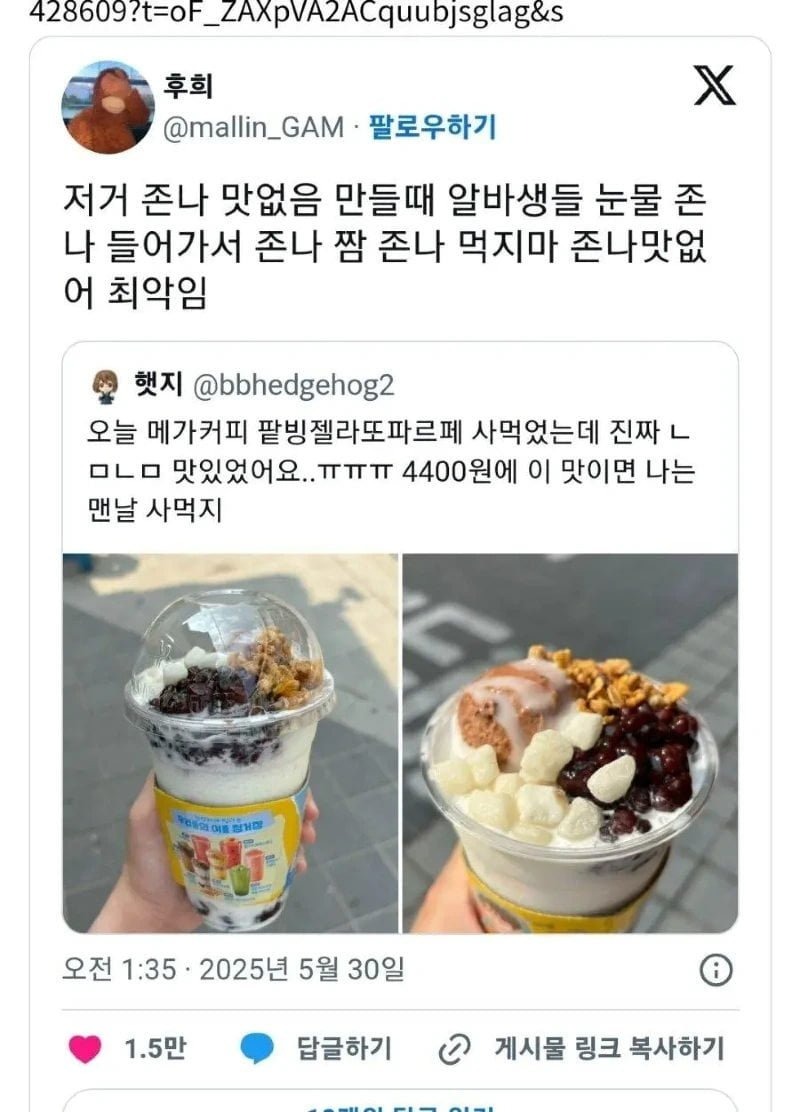
Task: Open the quoted post by 햇지
Action: (400, 440)
